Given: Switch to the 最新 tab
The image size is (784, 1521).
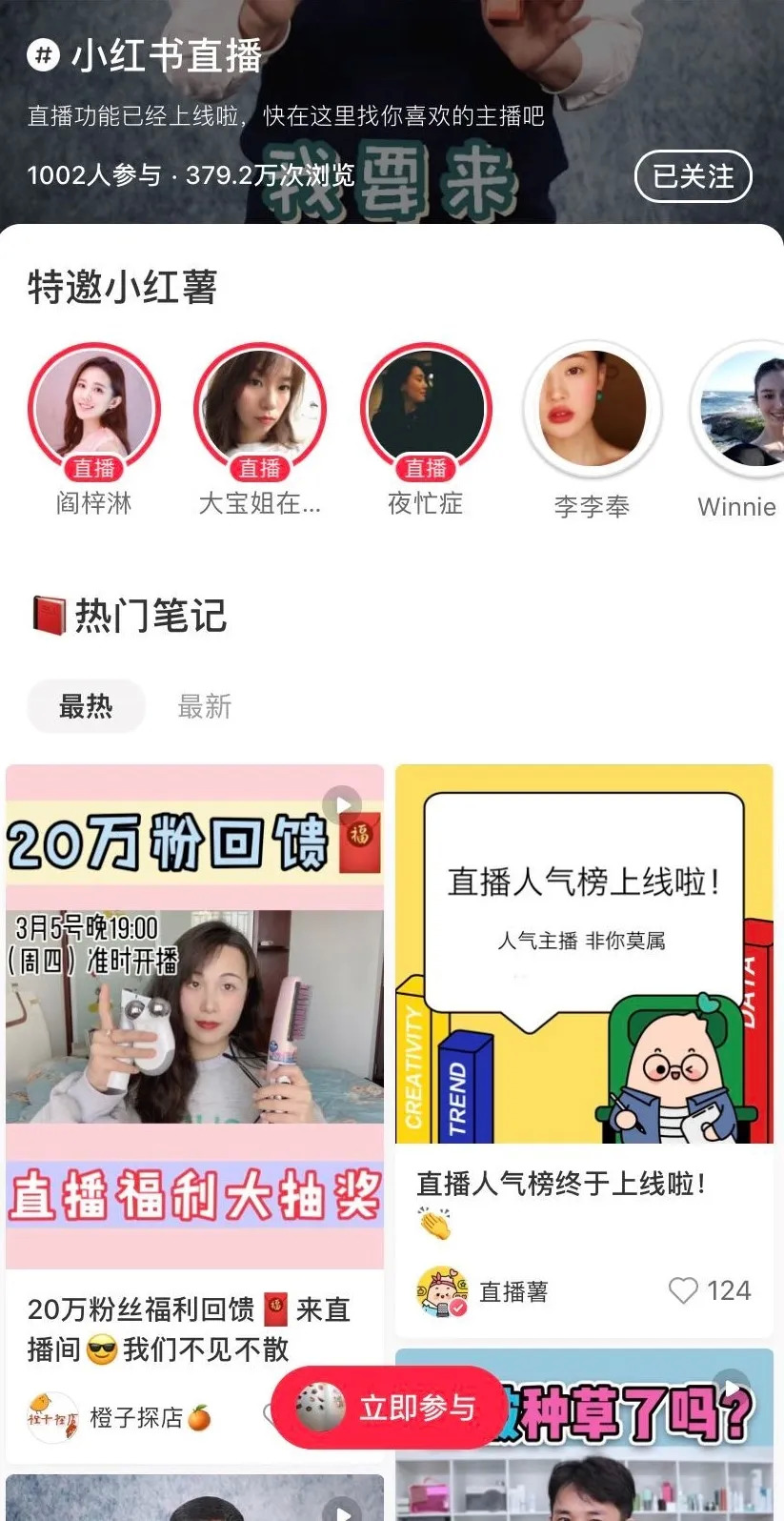Looking at the screenshot, I should click(x=205, y=706).
